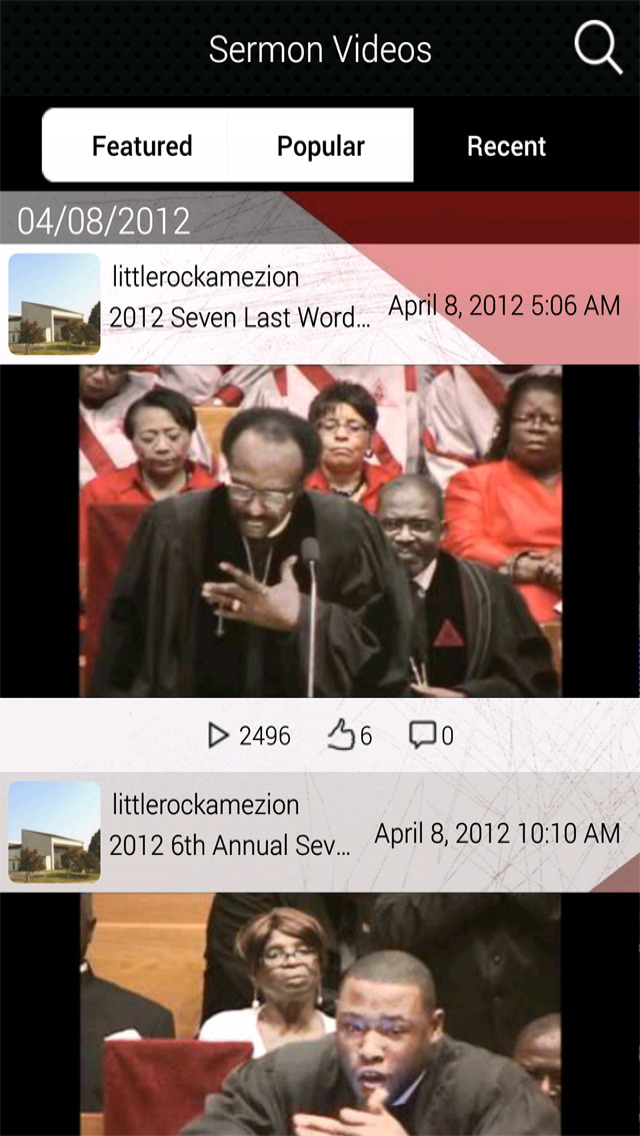
Task: Open the search magnifier icon
Action: (598, 48)
